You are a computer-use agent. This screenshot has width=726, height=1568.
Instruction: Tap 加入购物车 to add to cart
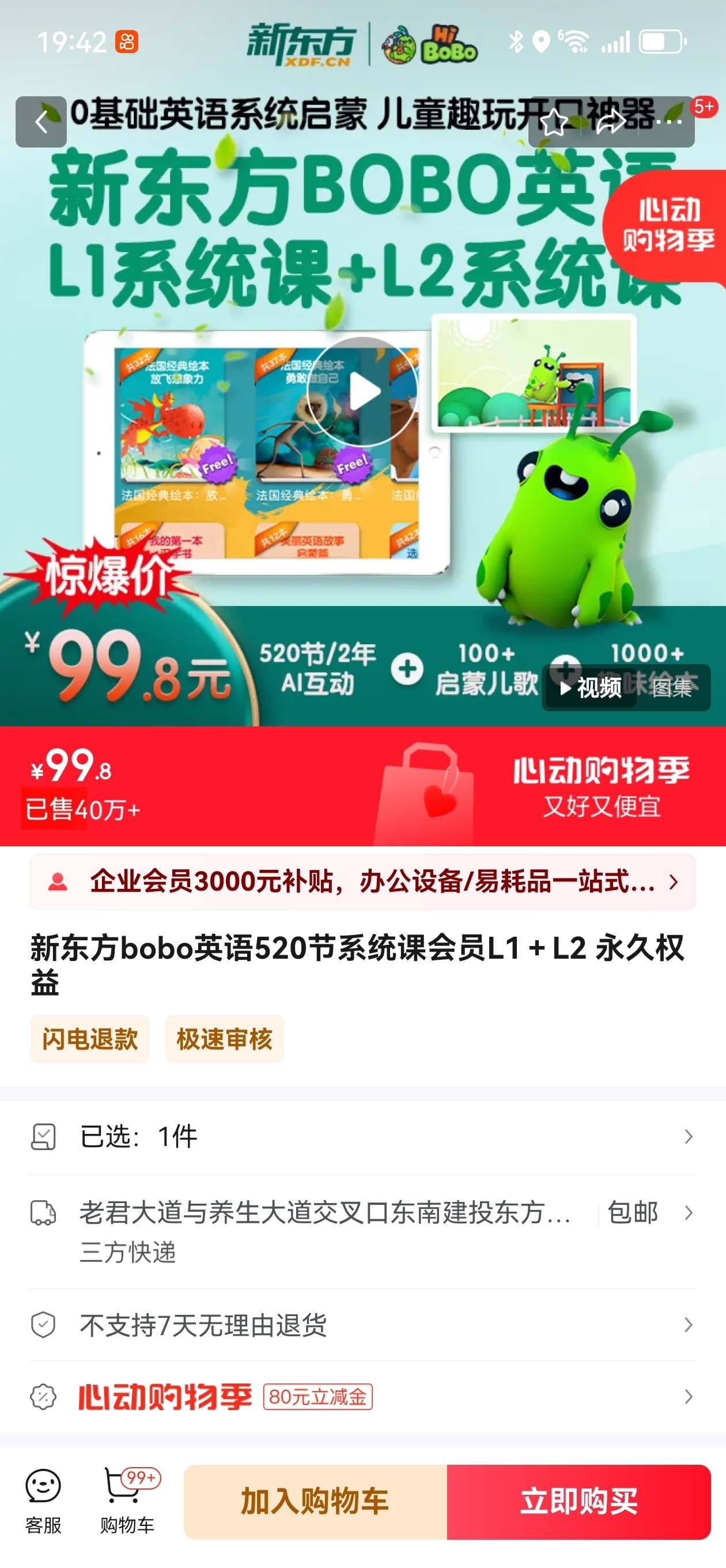[x=315, y=1501]
